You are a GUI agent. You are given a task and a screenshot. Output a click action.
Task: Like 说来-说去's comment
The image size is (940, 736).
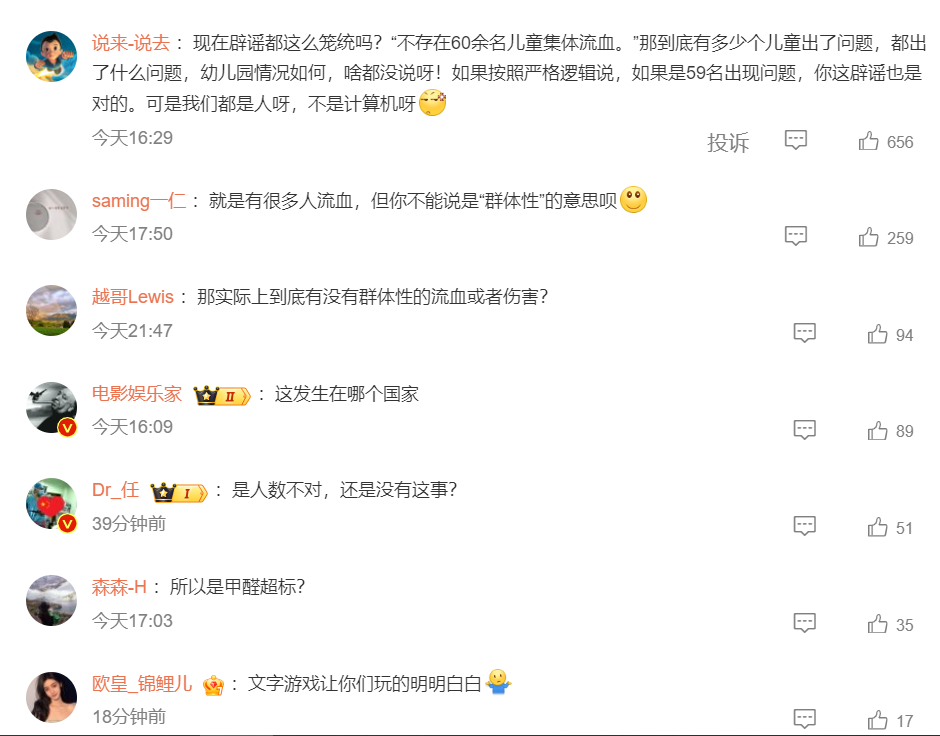tap(869, 142)
